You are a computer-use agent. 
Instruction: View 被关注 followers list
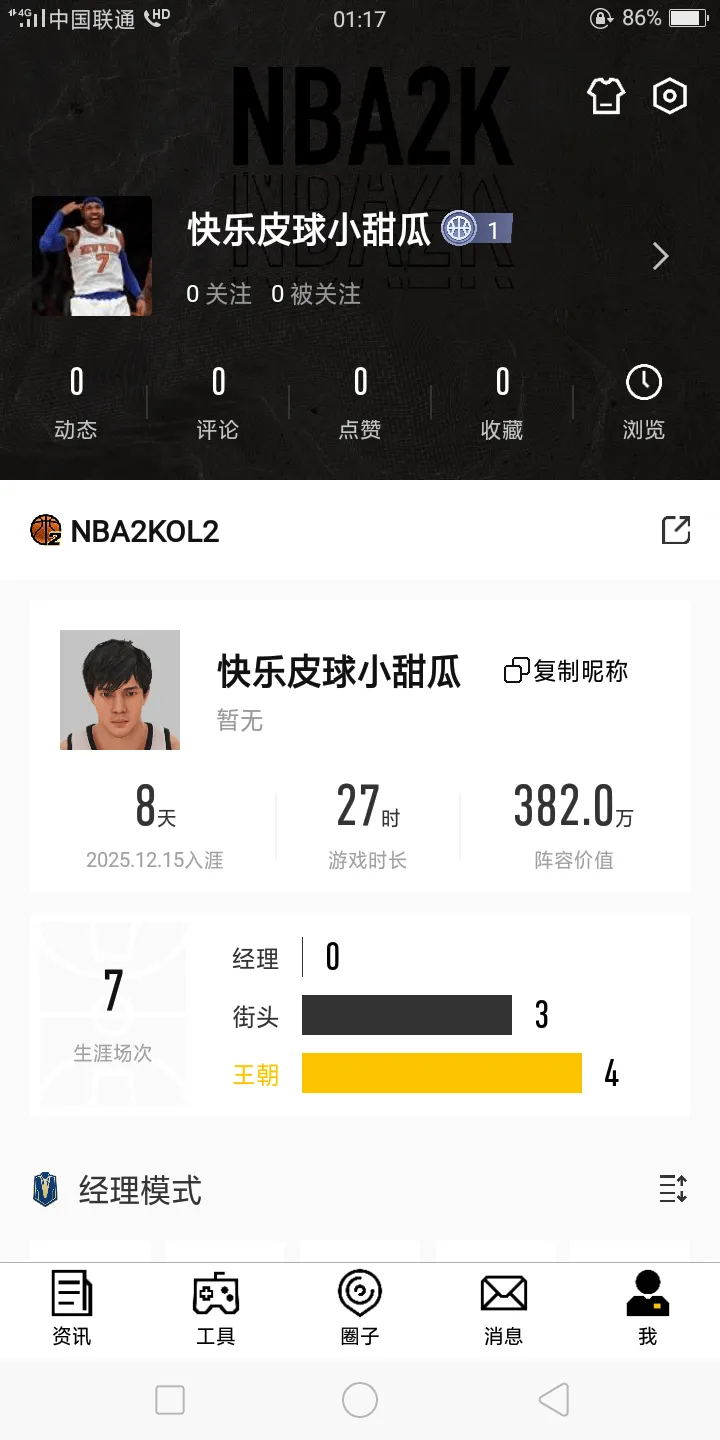(316, 294)
